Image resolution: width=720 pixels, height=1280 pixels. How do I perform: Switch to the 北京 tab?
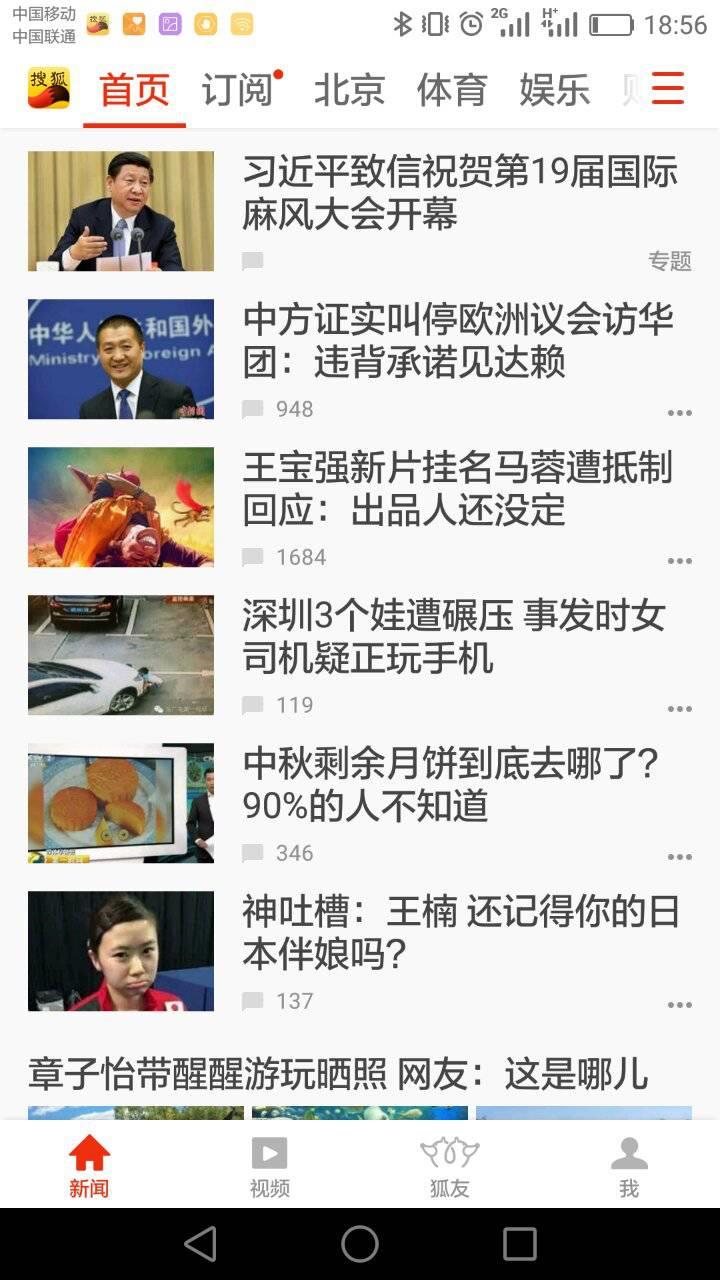point(349,90)
